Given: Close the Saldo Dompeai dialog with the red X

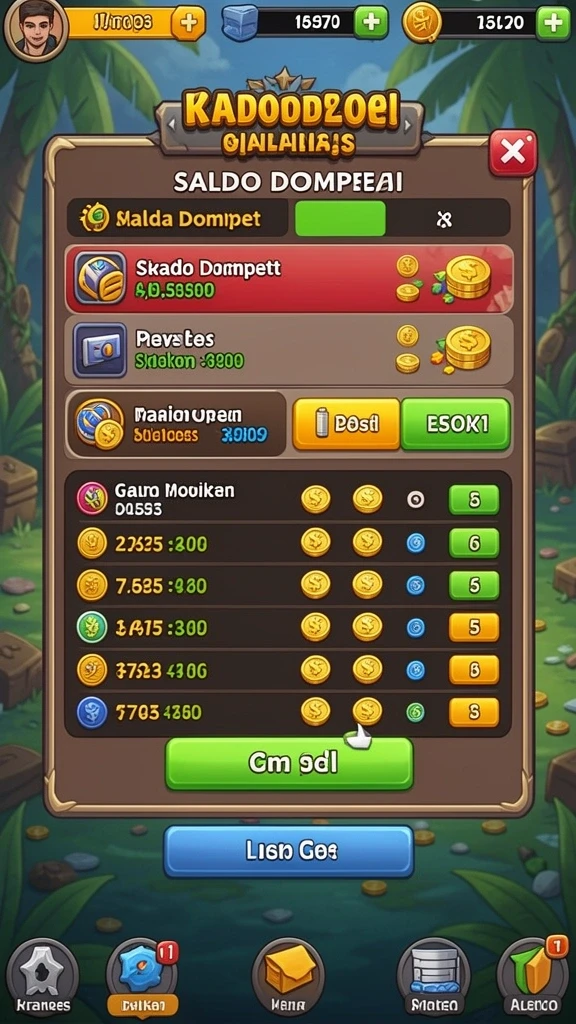Looking at the screenshot, I should pyautogui.click(x=513, y=153).
